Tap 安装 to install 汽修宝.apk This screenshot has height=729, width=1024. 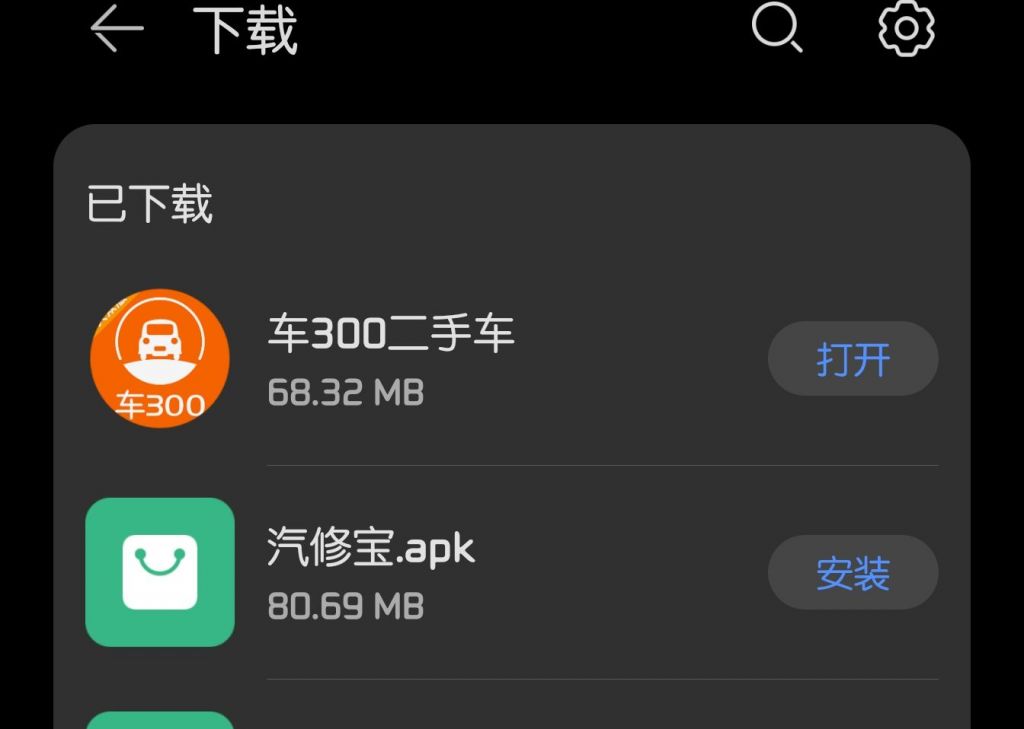852,573
